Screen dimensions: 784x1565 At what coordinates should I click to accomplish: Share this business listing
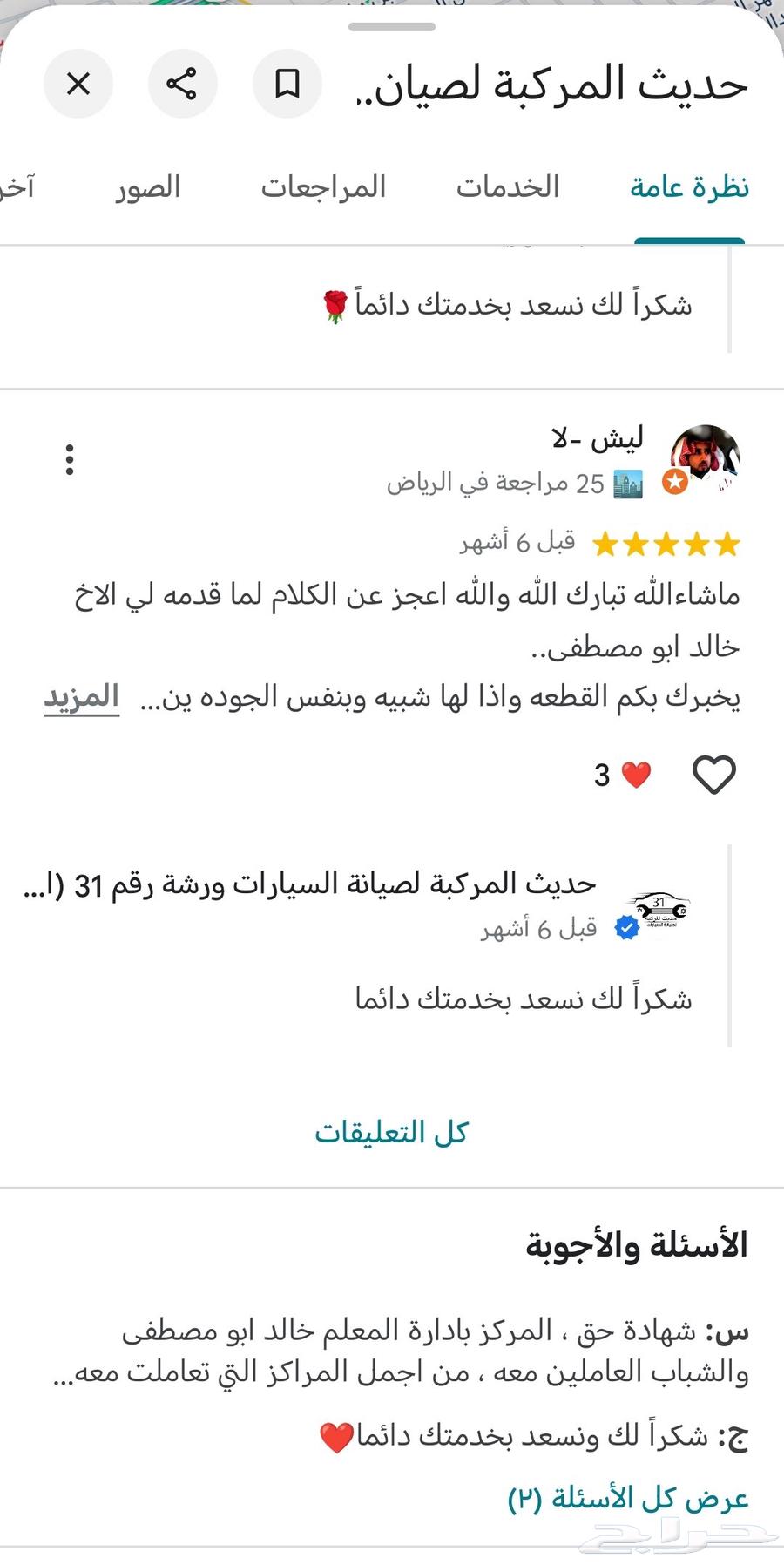182,84
